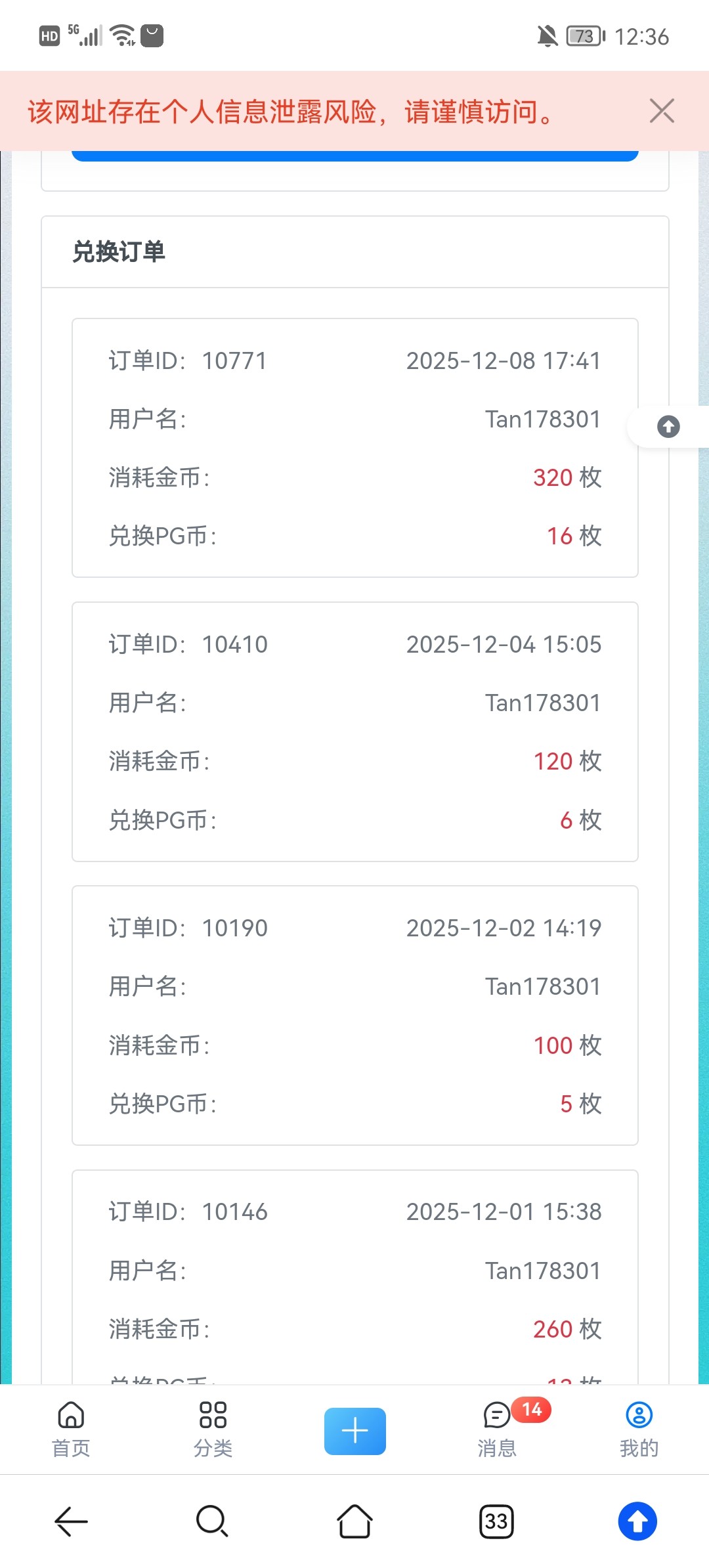Dismiss the privacy risk warning banner
The height and width of the screenshot is (1568, 709).
(662, 111)
